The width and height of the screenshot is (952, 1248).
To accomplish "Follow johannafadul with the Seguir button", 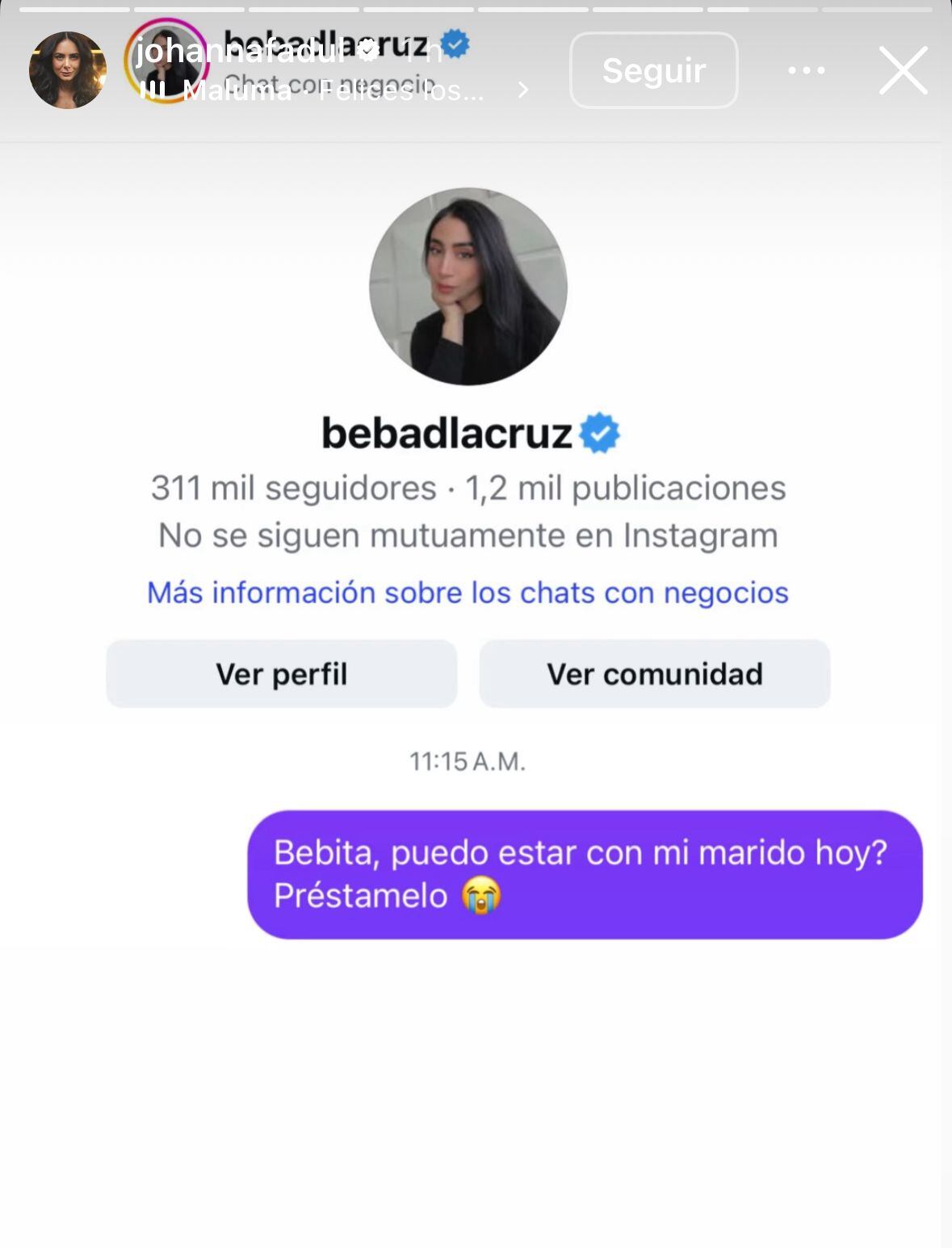I will (653, 71).
